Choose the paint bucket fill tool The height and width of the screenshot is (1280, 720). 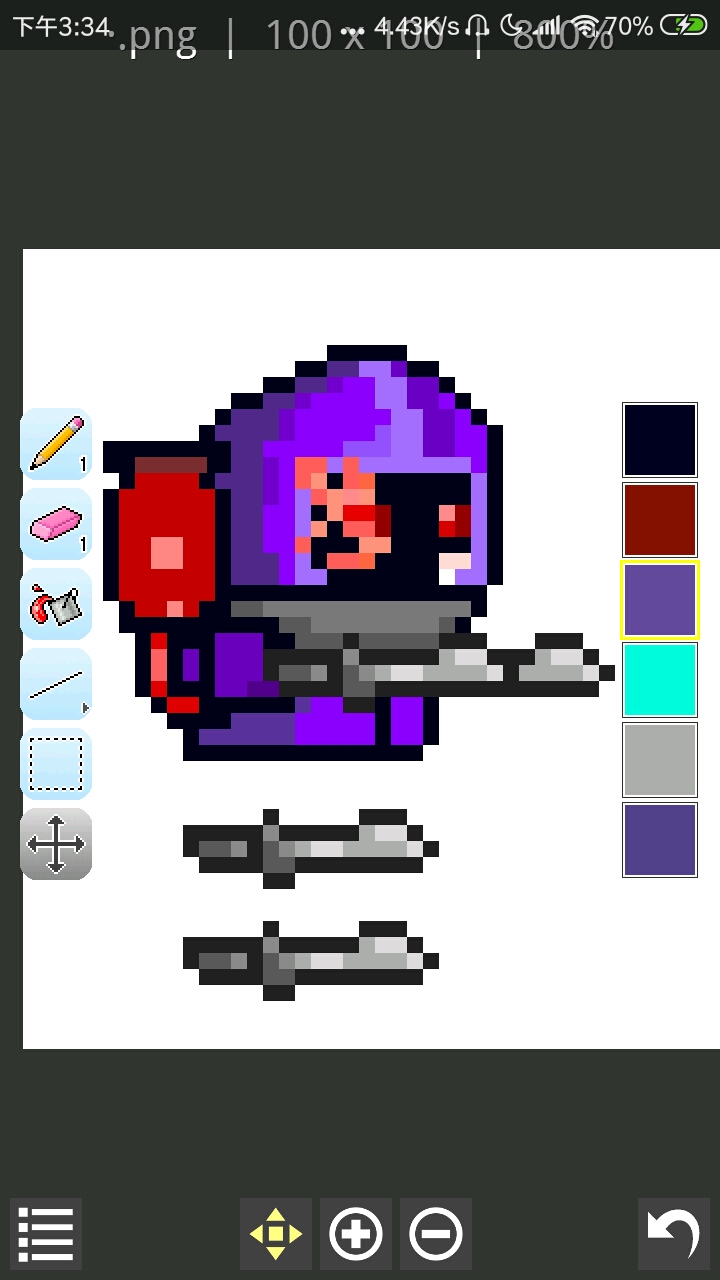[x=56, y=604]
